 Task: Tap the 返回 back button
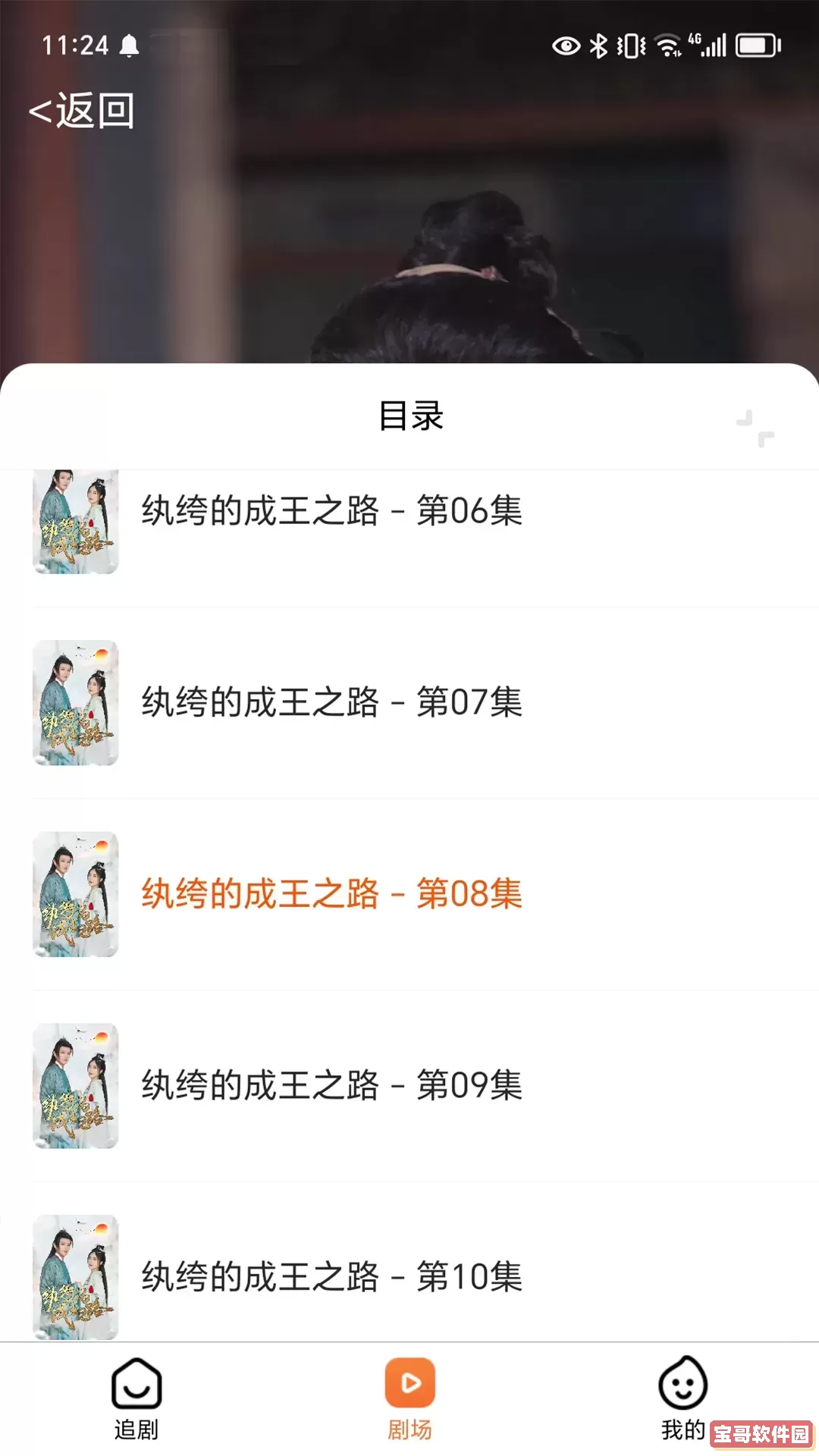[83, 110]
